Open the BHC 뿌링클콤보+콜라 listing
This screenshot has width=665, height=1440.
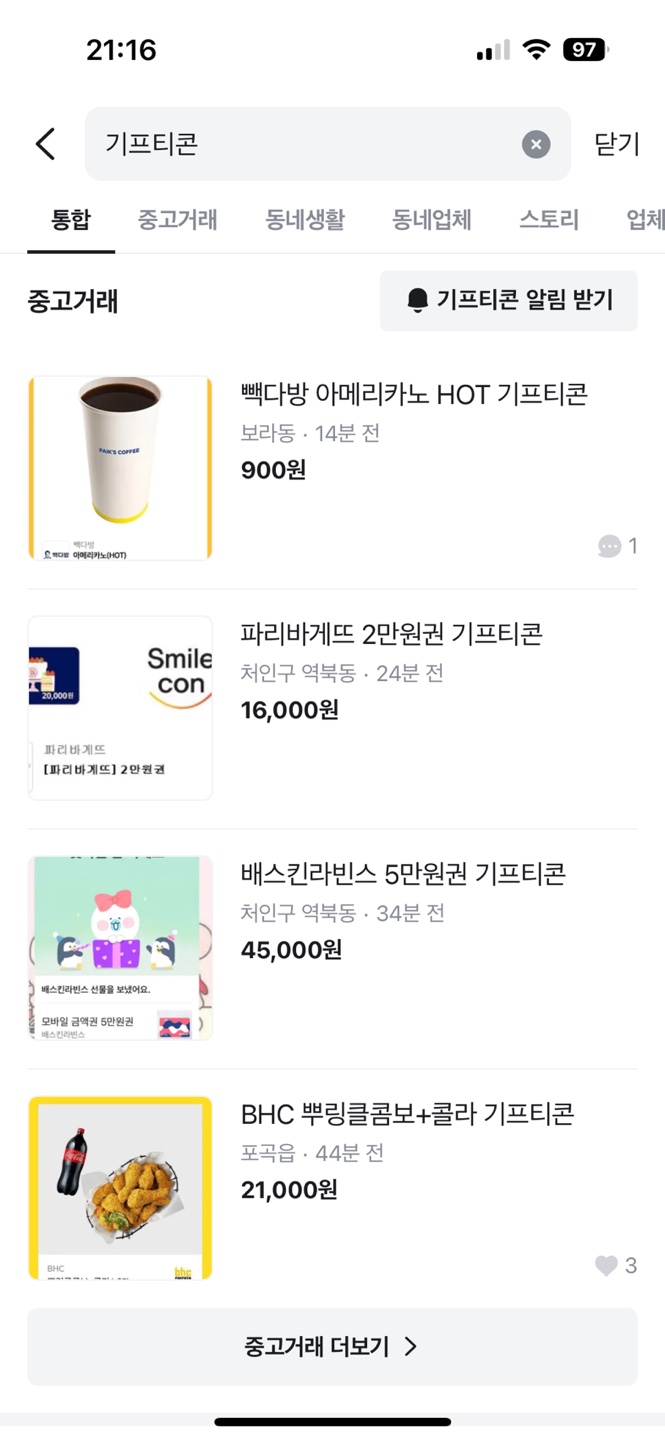click(407, 1114)
